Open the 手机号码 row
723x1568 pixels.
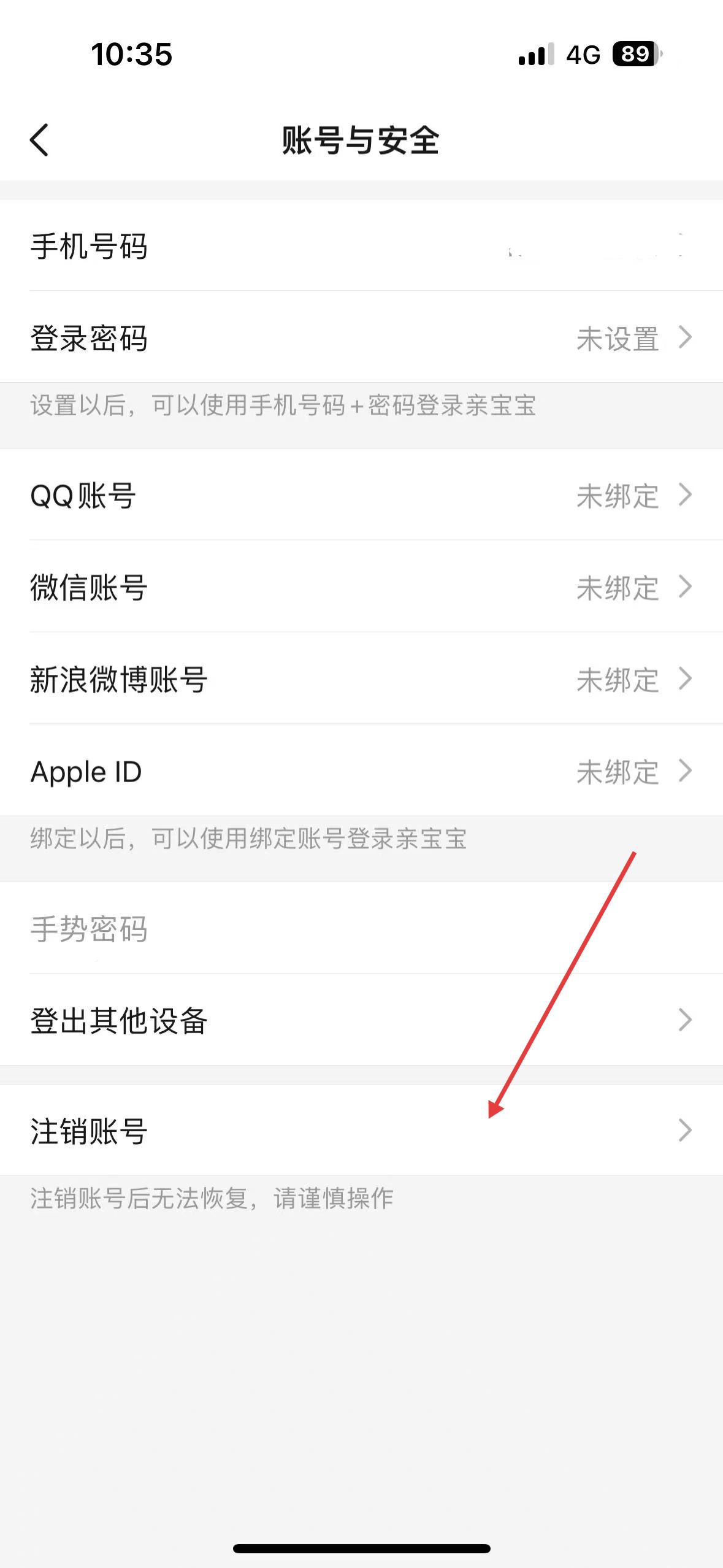(361, 245)
